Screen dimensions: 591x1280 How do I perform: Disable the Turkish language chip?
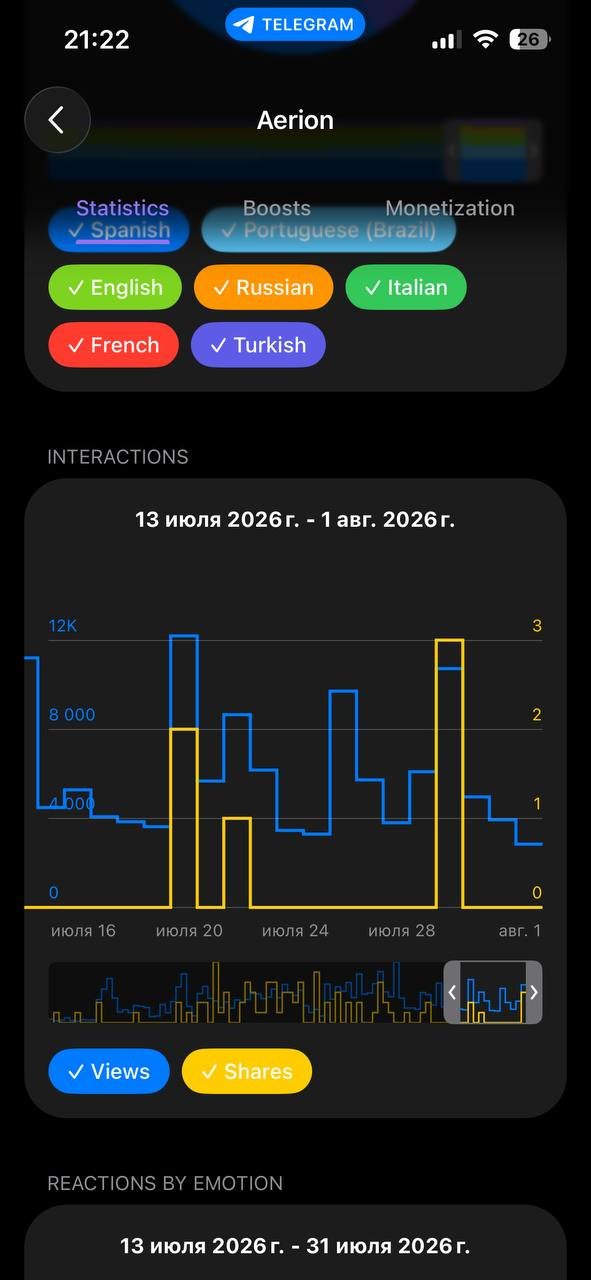pyautogui.click(x=258, y=345)
